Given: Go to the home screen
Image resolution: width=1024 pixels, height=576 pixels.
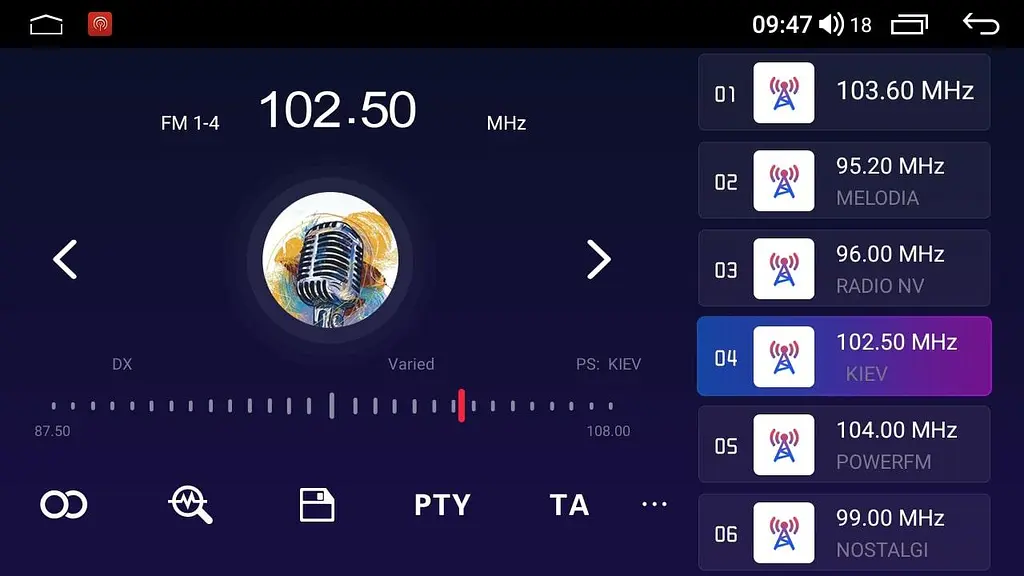Looking at the screenshot, I should [46, 24].
